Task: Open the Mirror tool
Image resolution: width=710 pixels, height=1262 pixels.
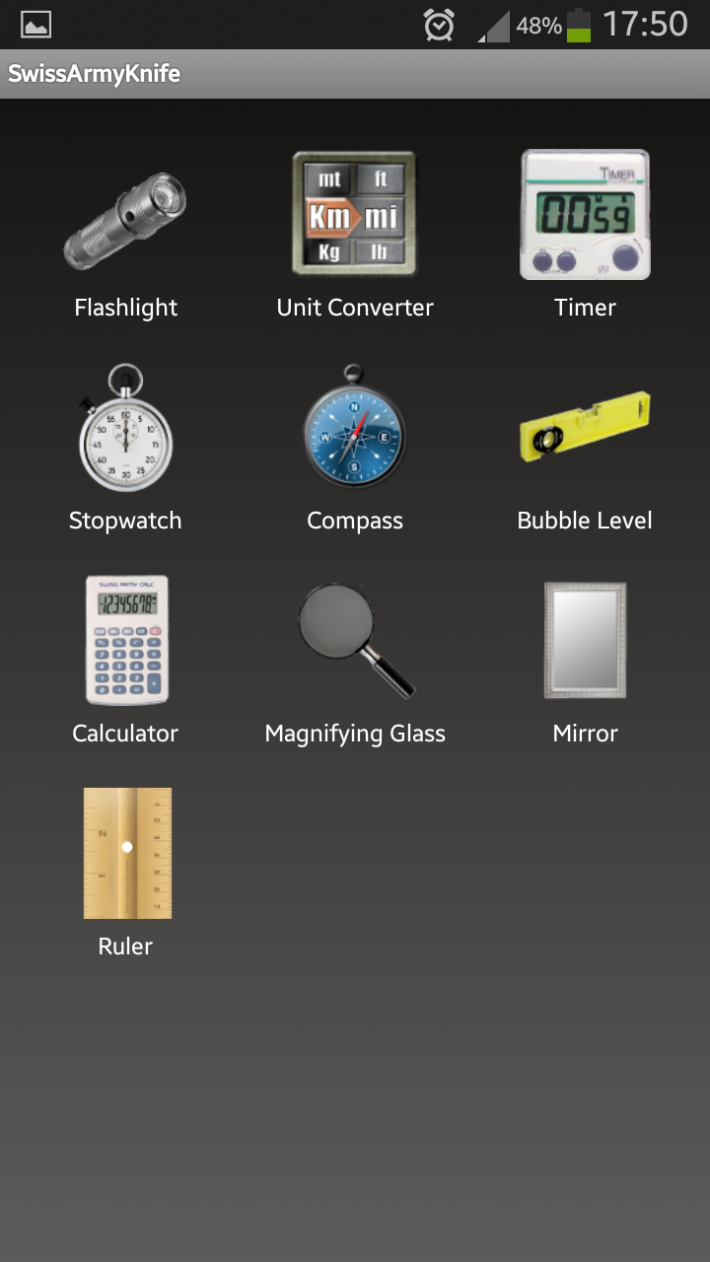Action: (585, 640)
